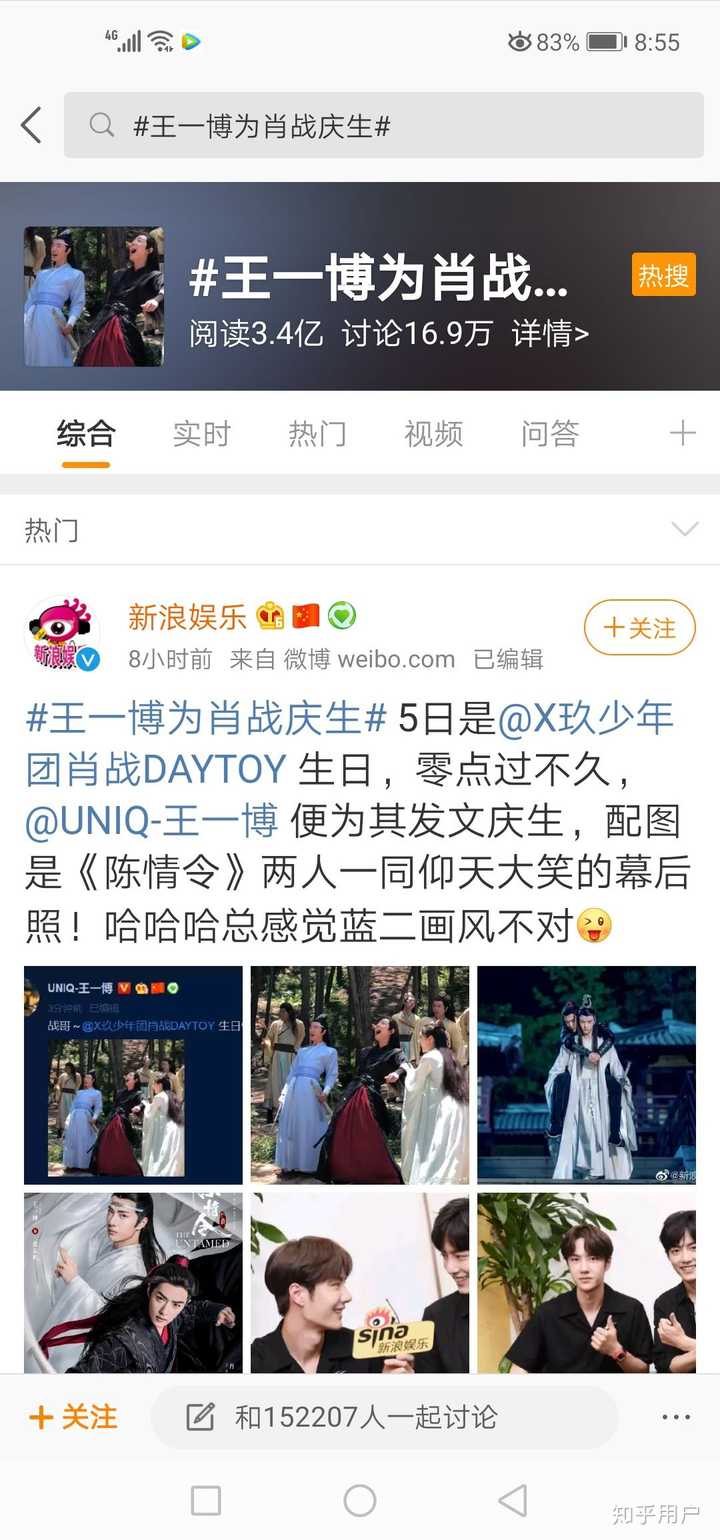View the Sina interview photo with microphone
This screenshot has height=1540, width=720.
tap(360, 1283)
